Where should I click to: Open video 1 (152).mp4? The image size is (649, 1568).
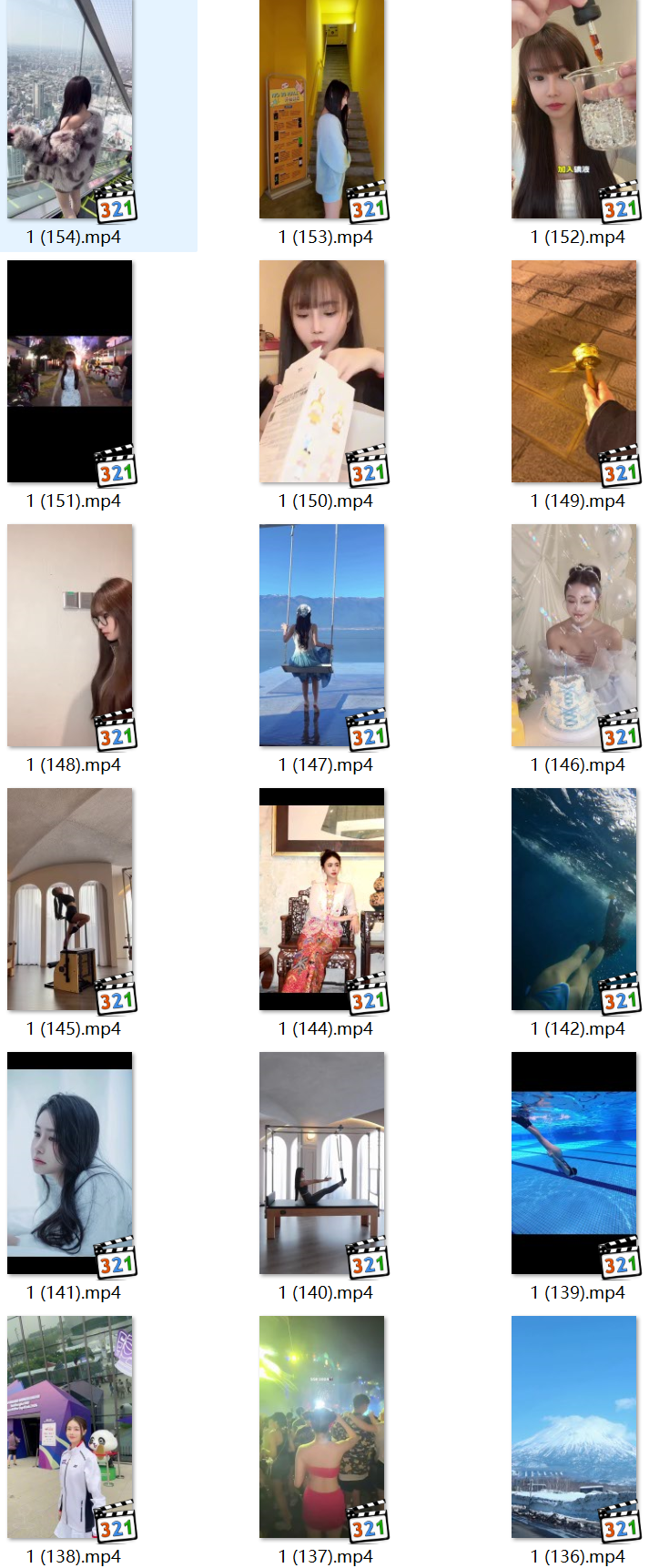pos(573,109)
